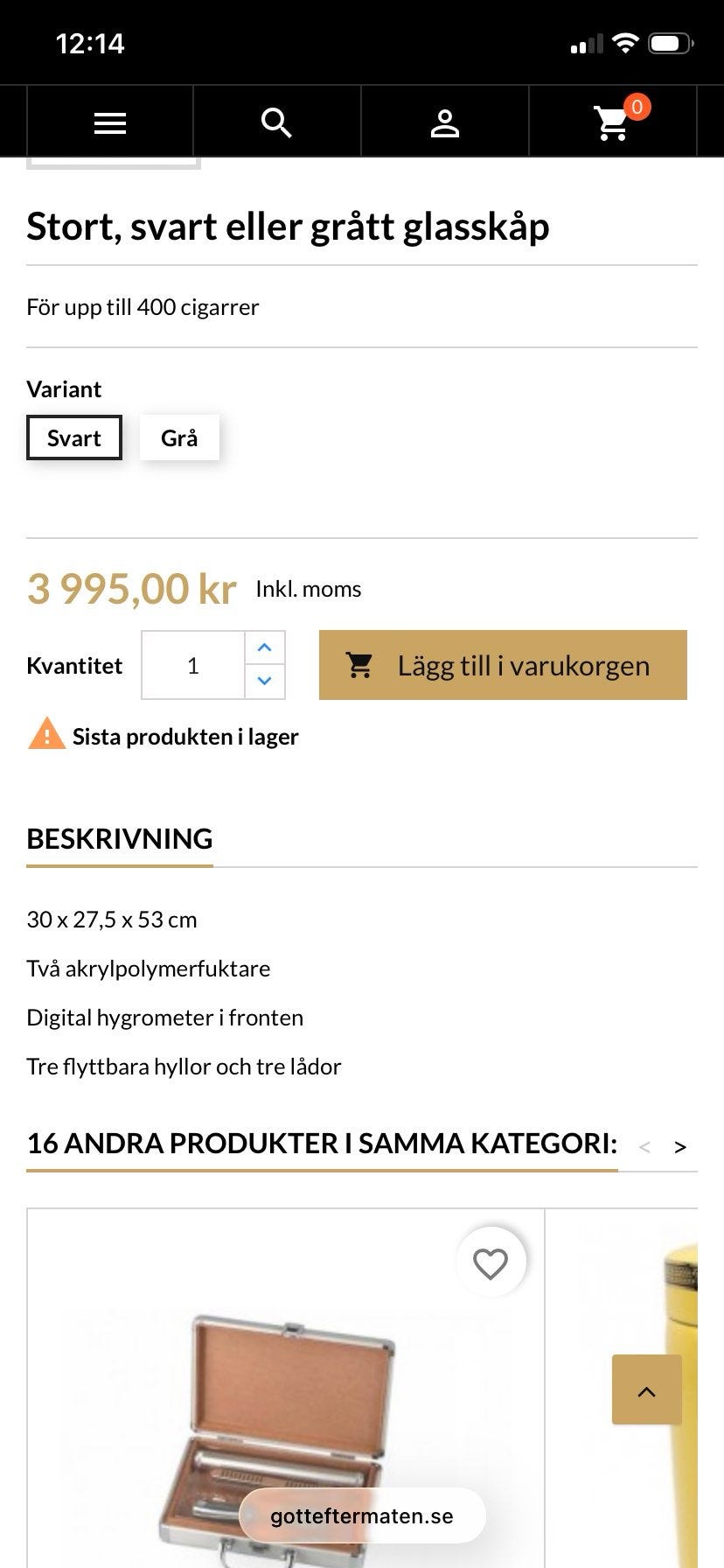Open the BESKRIVNING tab
724x1568 pixels.
(119, 838)
